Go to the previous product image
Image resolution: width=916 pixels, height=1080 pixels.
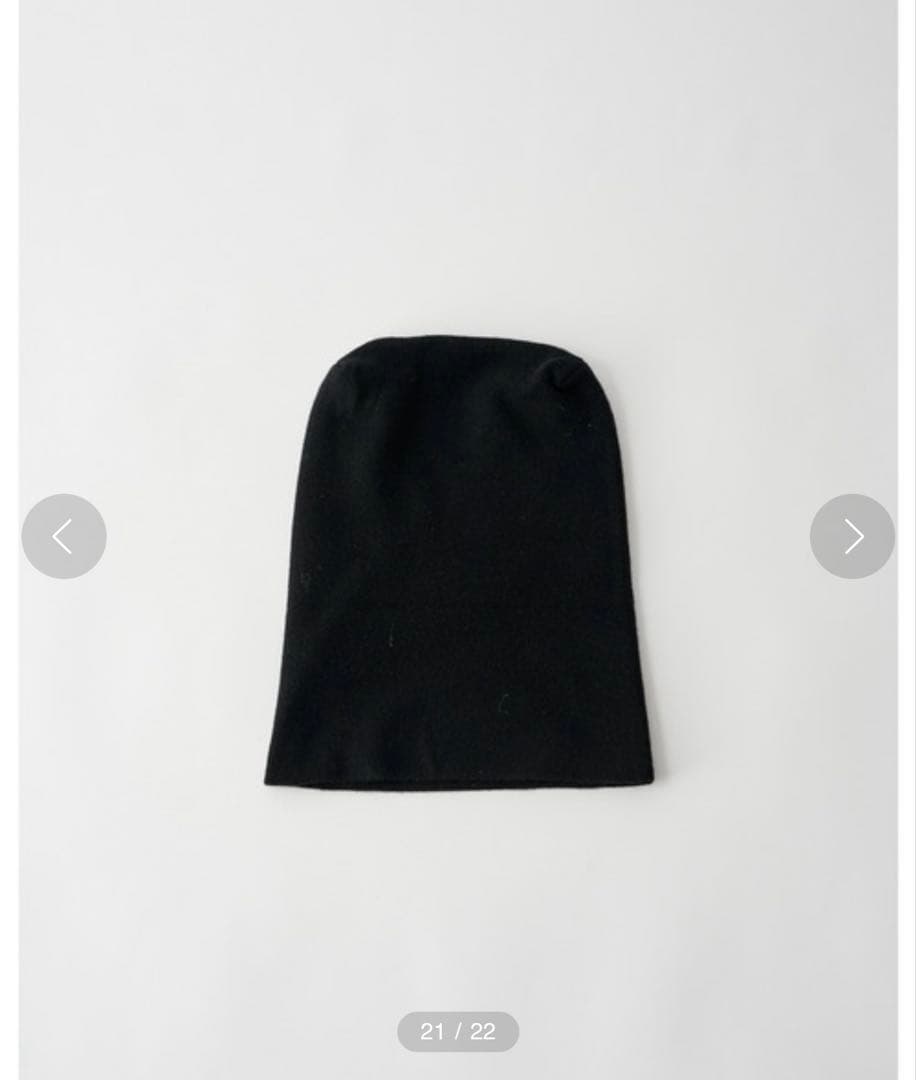click(64, 536)
